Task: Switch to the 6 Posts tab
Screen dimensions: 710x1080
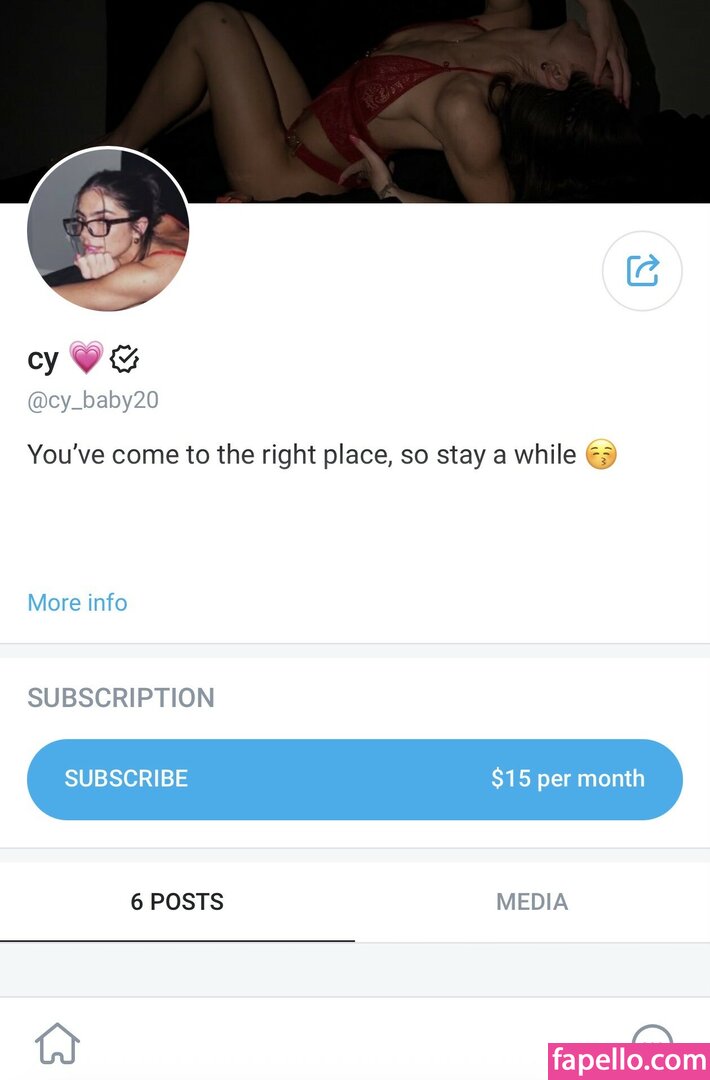Action: coord(177,902)
